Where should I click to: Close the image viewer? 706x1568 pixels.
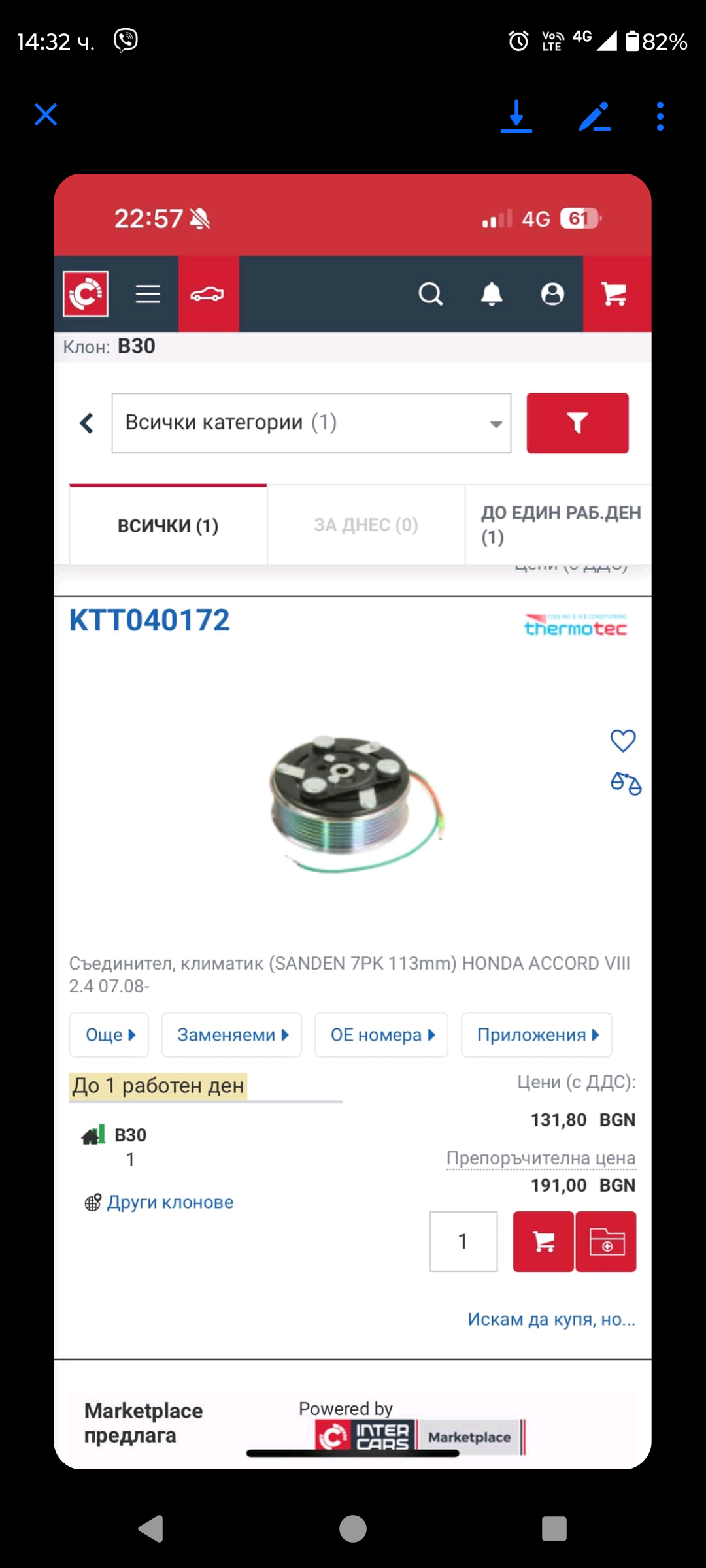point(46,115)
